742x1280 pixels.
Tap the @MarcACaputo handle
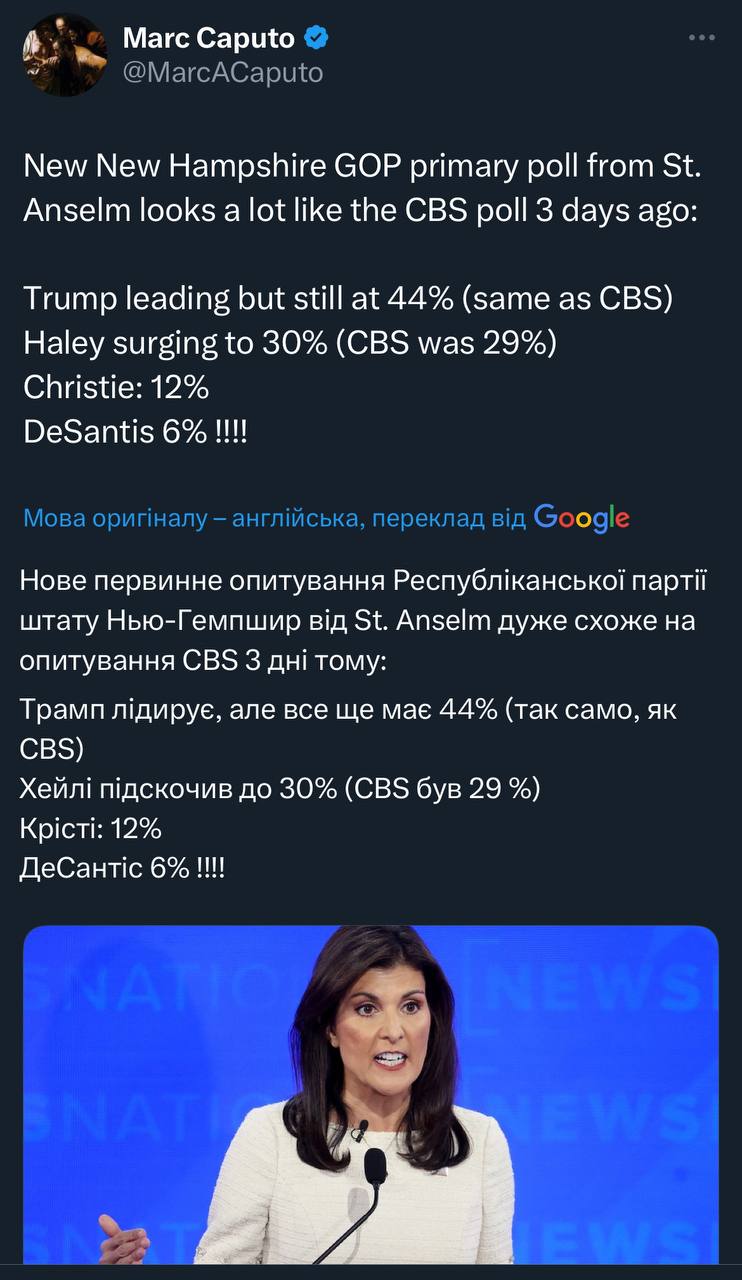223,72
